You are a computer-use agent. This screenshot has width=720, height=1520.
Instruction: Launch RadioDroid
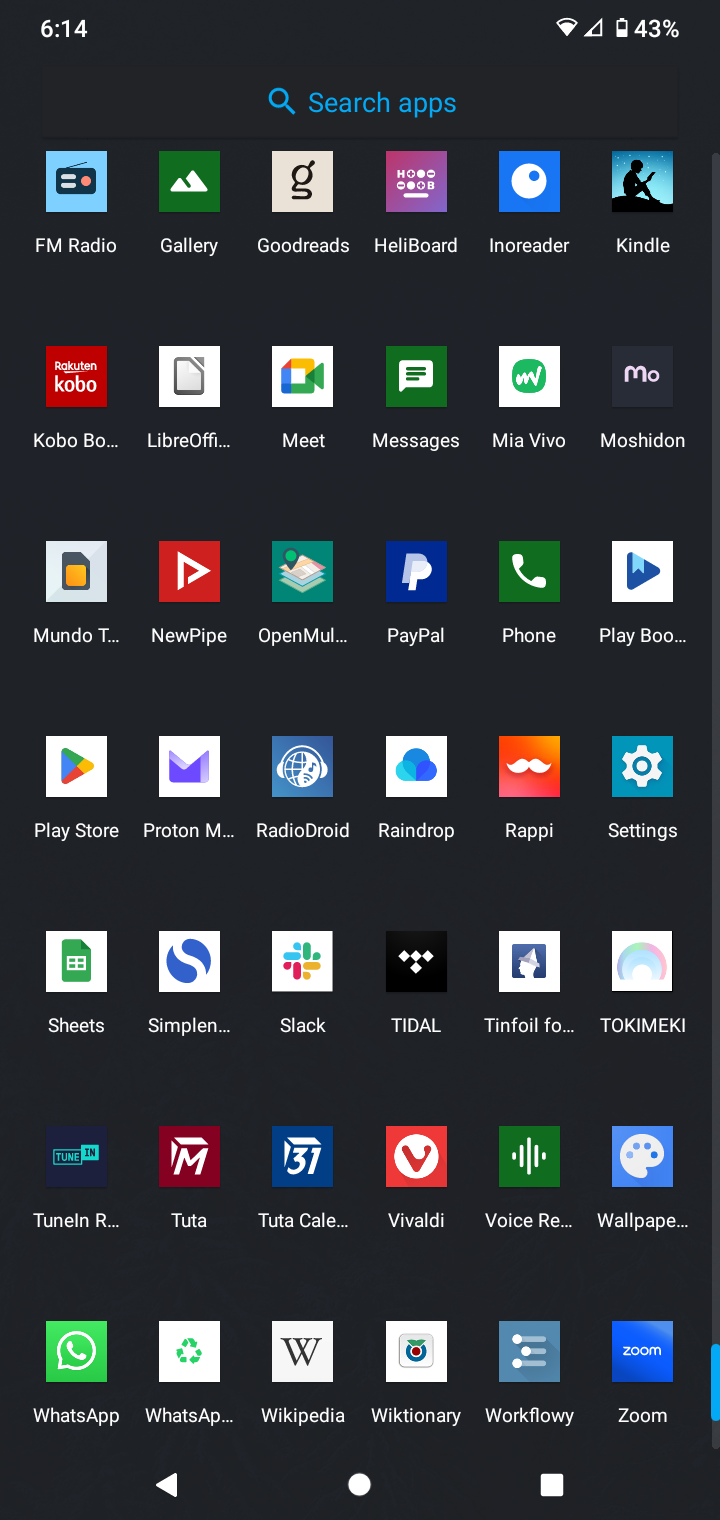(302, 767)
